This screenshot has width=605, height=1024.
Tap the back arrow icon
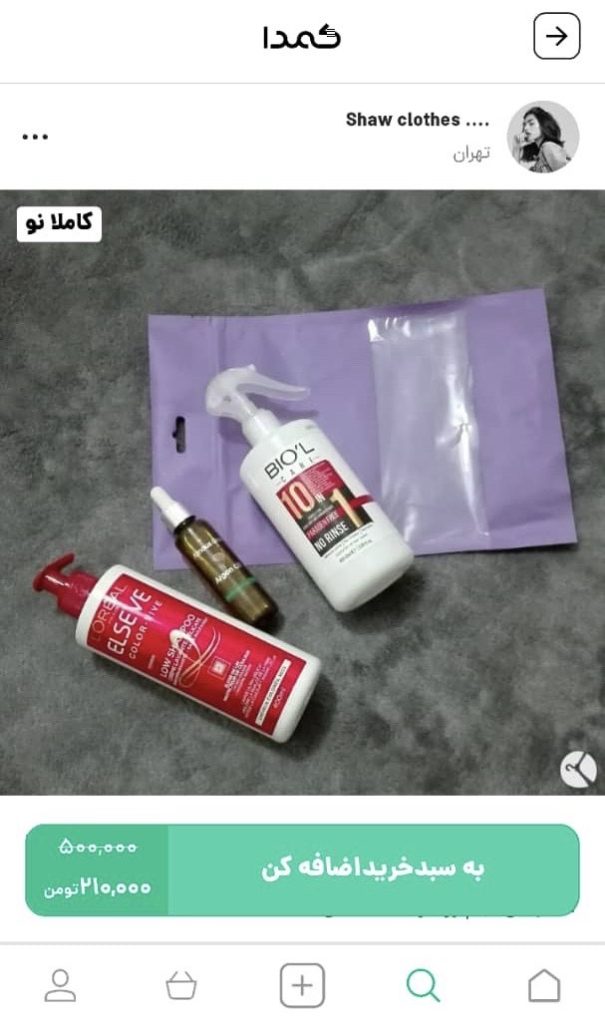point(556,37)
